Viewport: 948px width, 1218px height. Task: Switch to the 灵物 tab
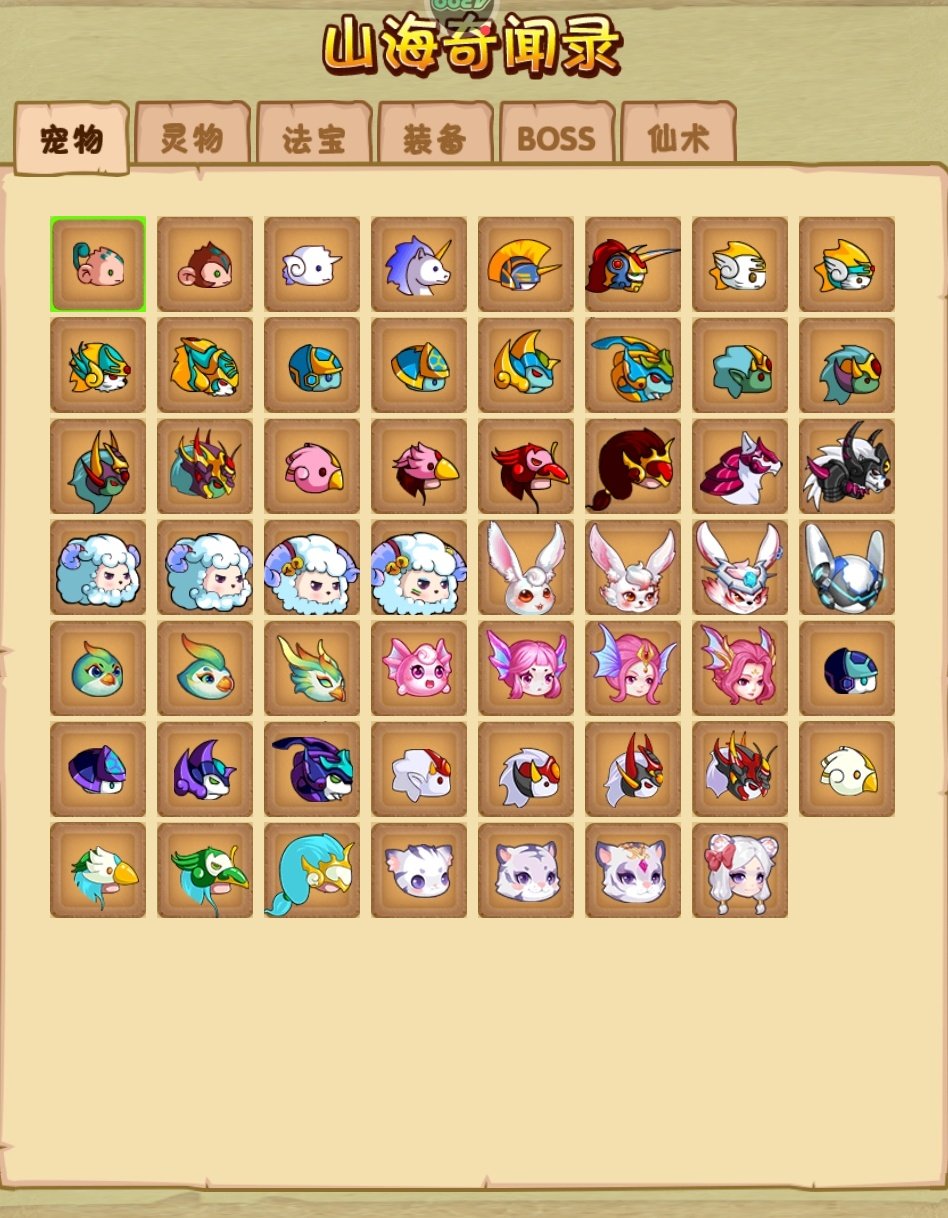pyautogui.click(x=192, y=137)
